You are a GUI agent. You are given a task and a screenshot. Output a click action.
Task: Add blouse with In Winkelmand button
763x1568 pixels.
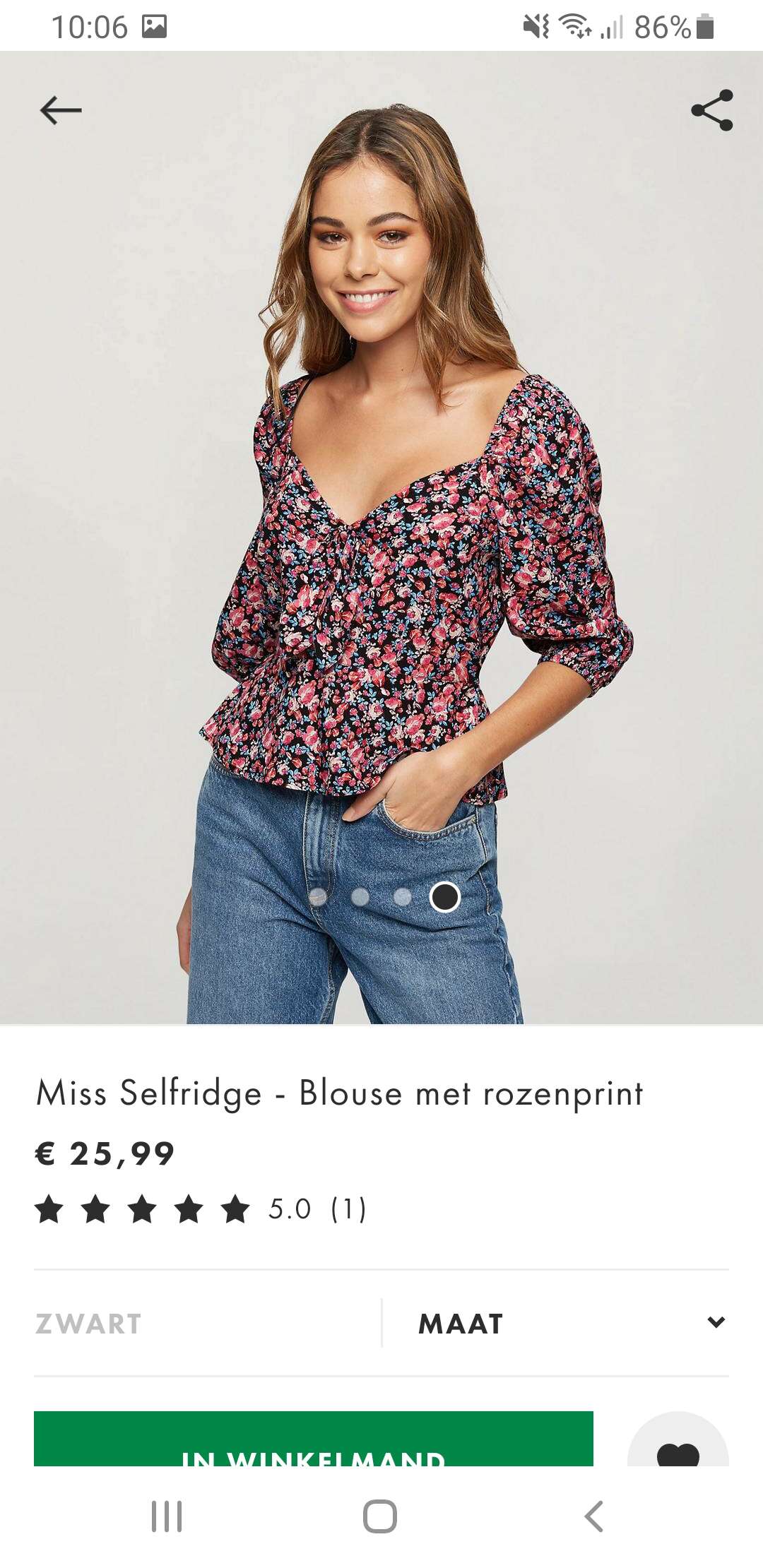[314, 1438]
